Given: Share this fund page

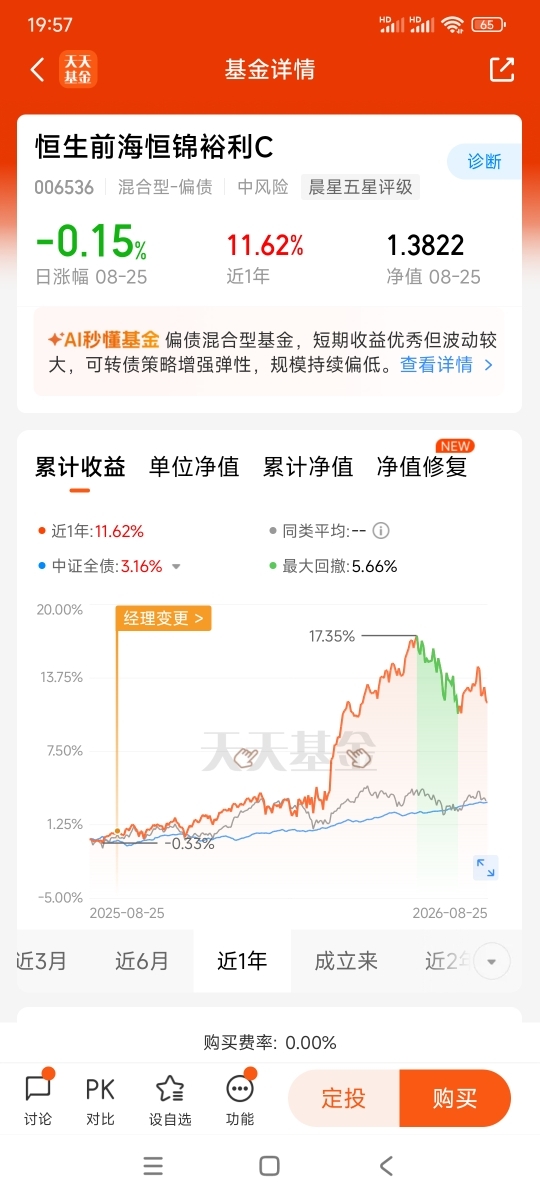Looking at the screenshot, I should (x=502, y=69).
